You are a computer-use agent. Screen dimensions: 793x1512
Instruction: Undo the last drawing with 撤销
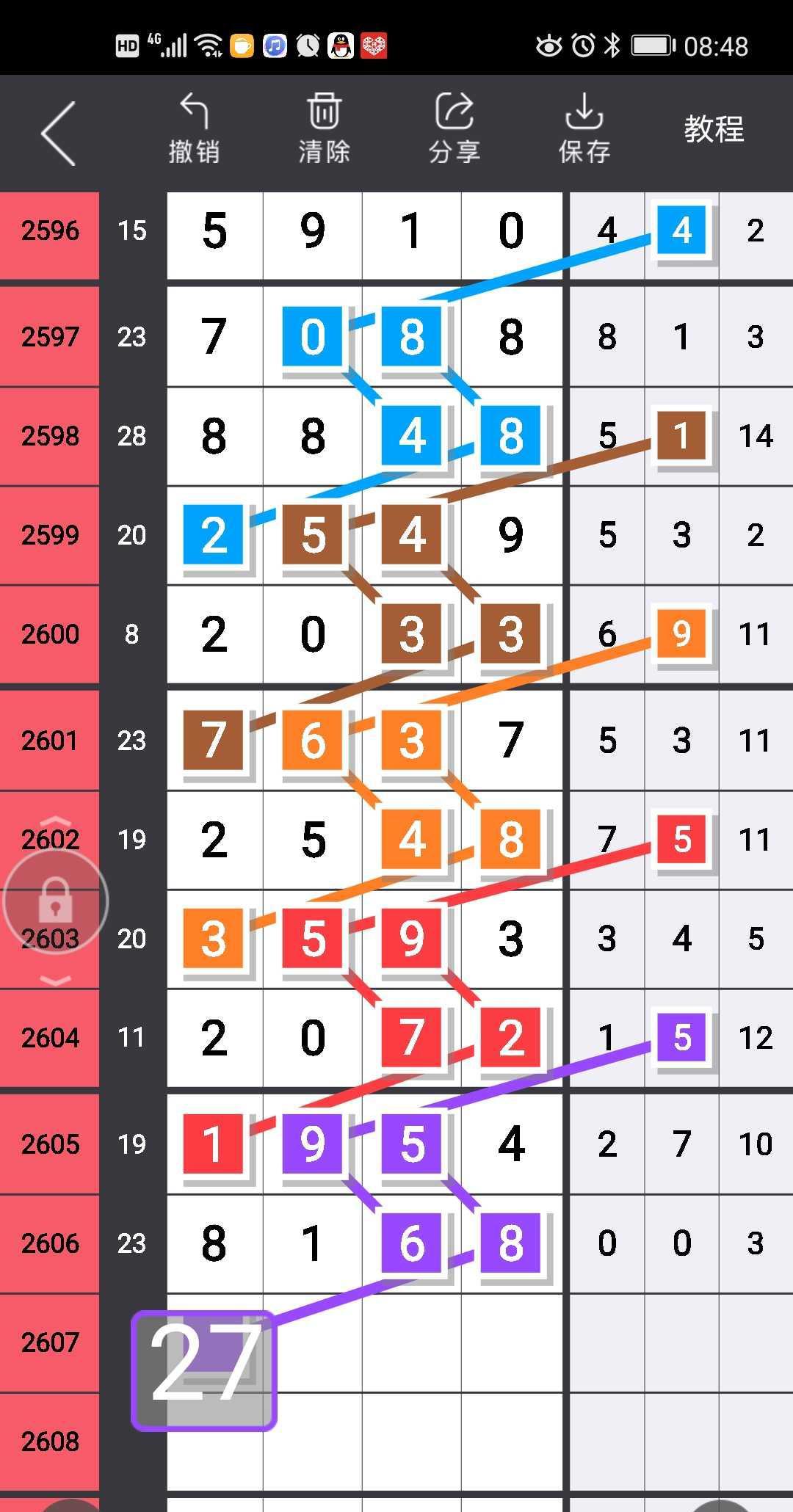tap(194, 129)
